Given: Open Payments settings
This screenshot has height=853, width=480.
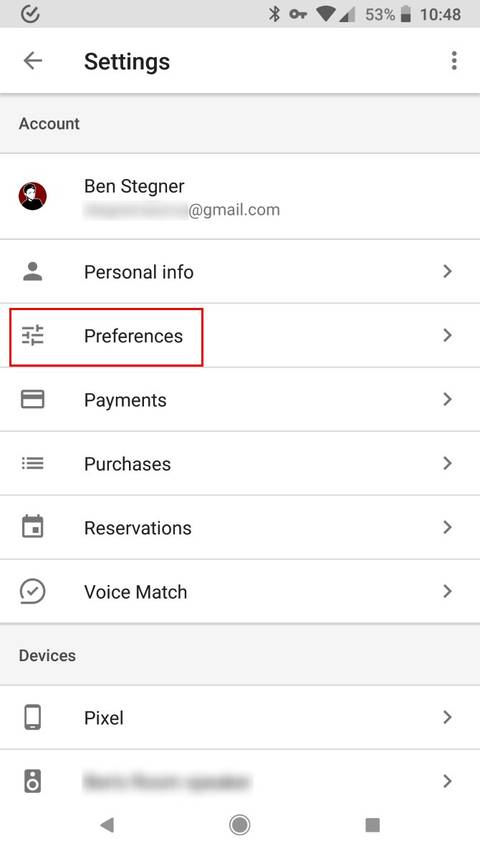Looking at the screenshot, I should tap(240, 400).
